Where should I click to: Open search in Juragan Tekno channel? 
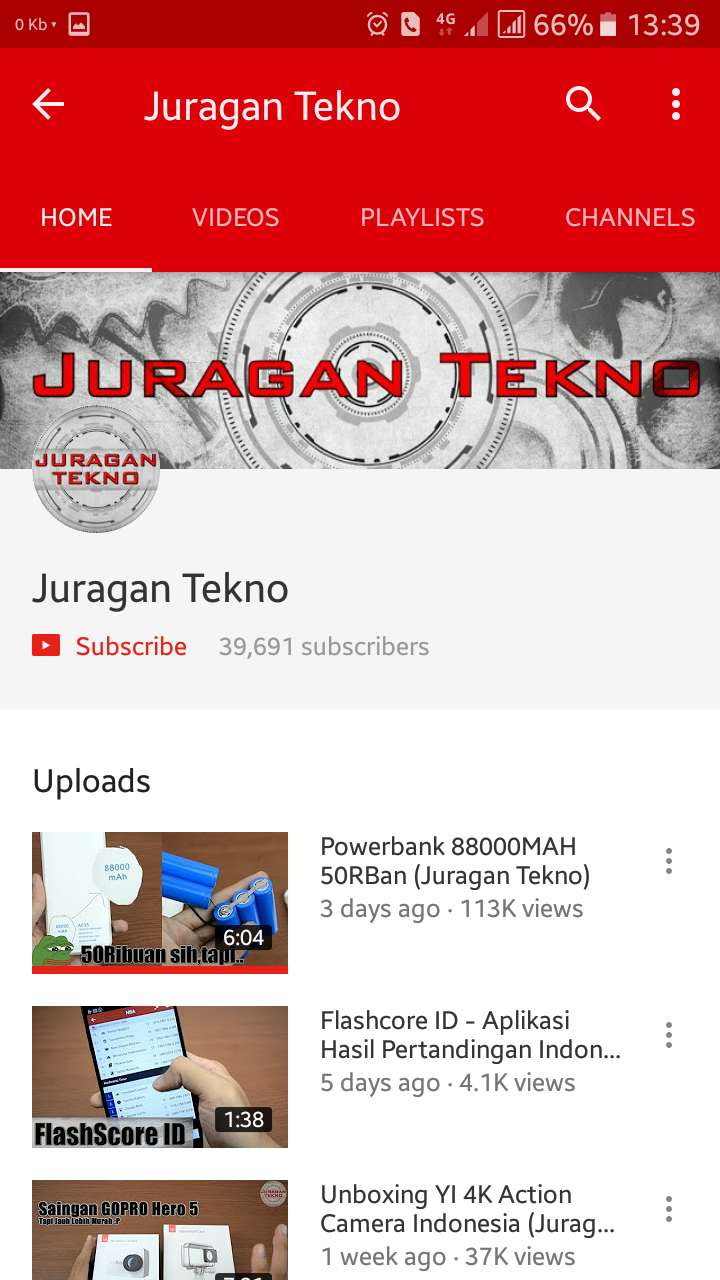tap(583, 104)
